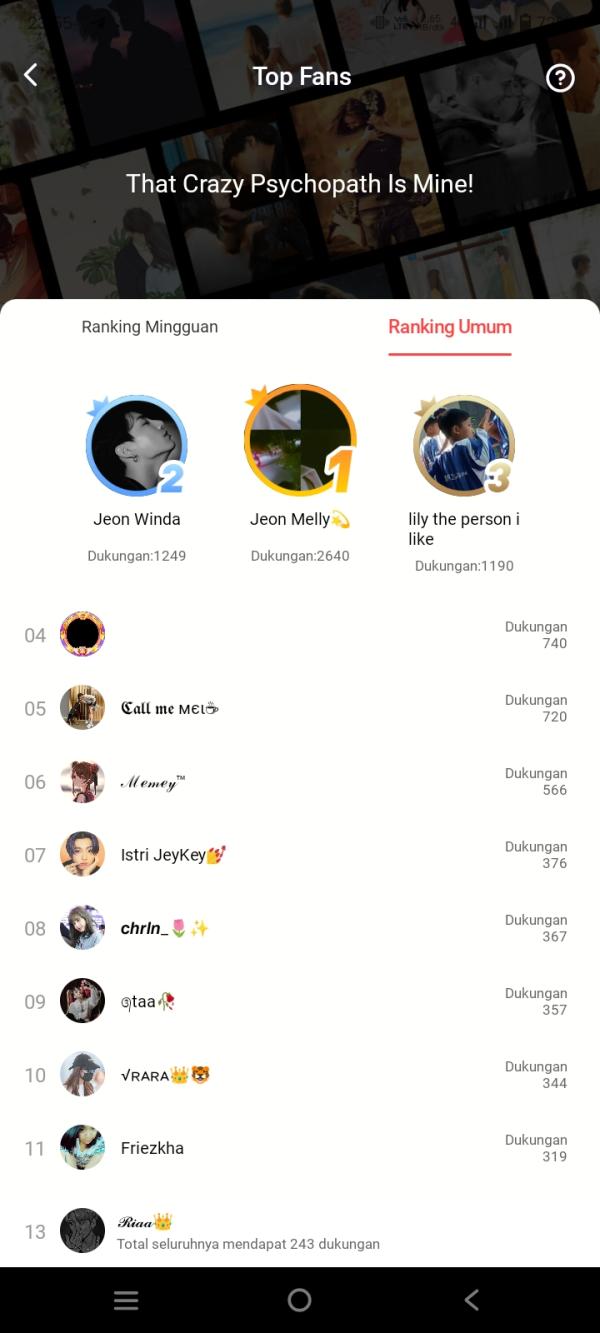View Call me Mel's fan row
Viewport: 600px width, 1333px height.
(300, 708)
